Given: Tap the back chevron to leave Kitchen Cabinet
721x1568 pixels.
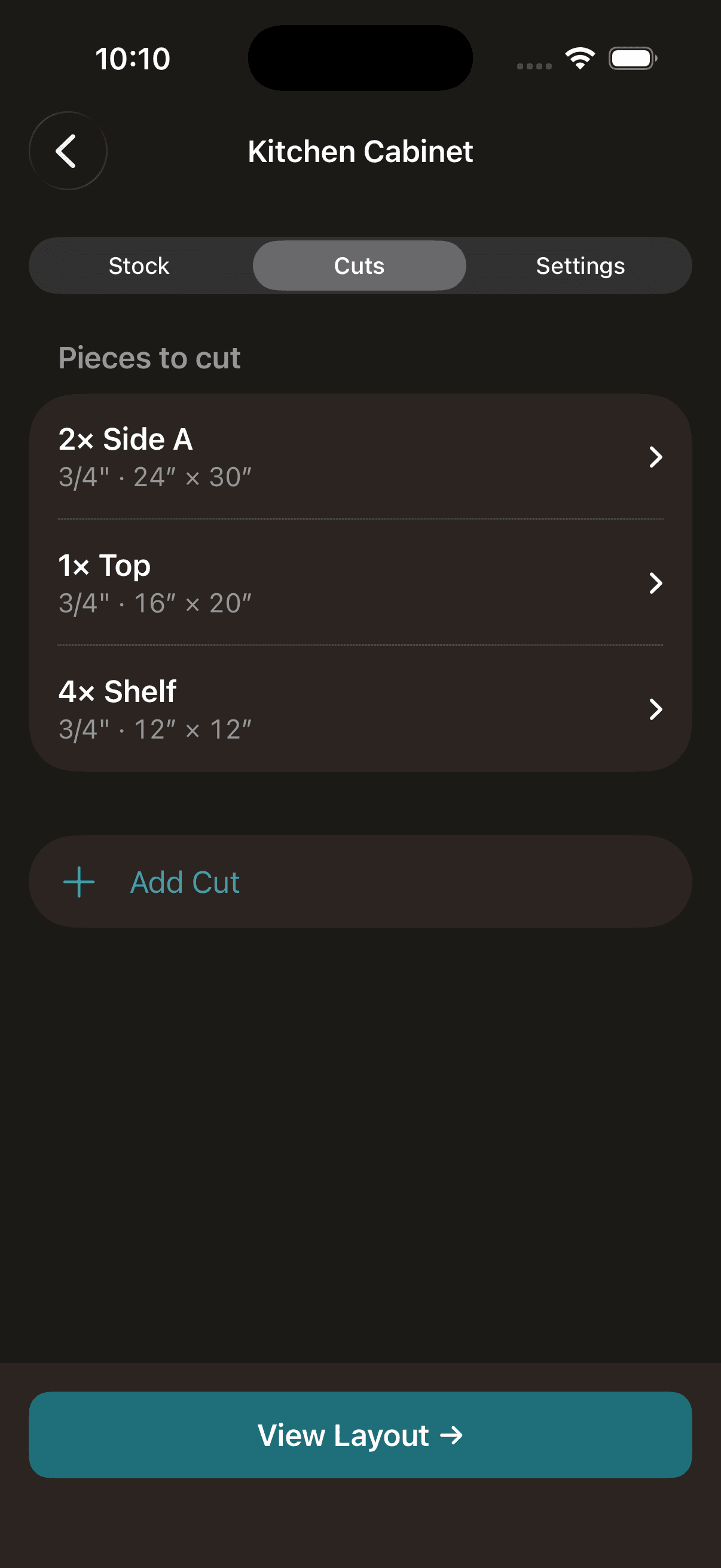Looking at the screenshot, I should (67, 151).
